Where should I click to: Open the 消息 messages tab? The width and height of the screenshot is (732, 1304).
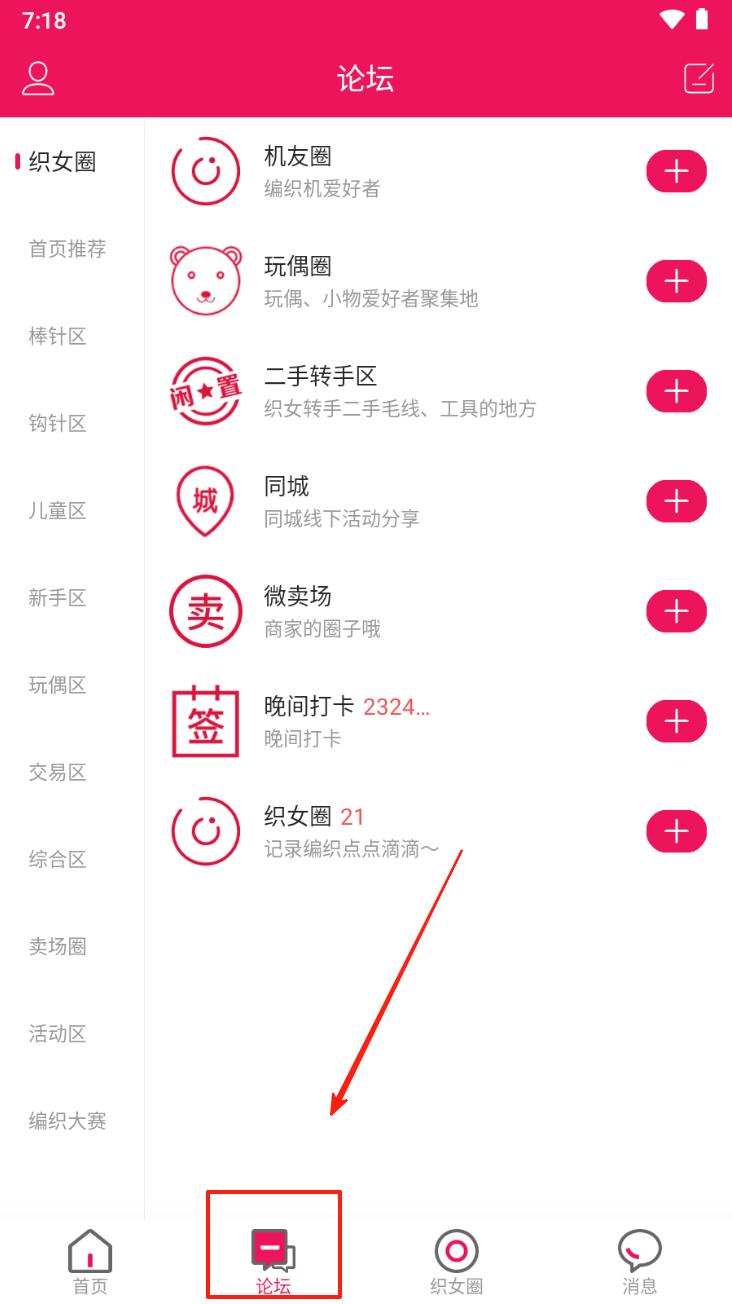pyautogui.click(x=640, y=1262)
